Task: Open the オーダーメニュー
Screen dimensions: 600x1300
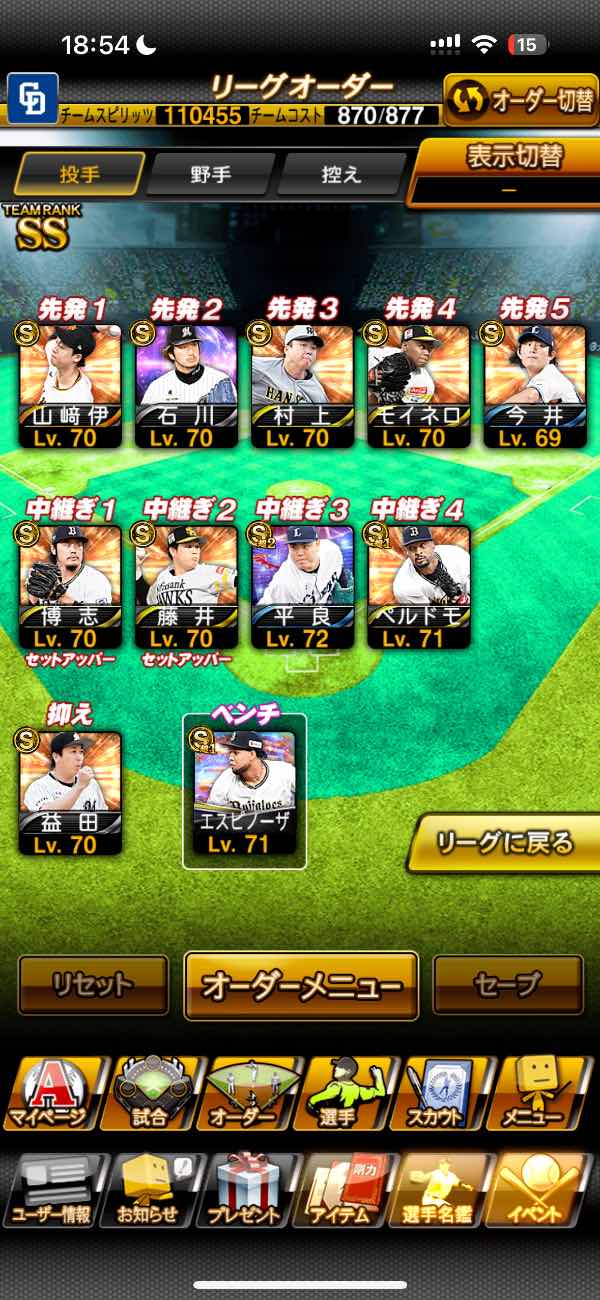Action: pyautogui.click(x=301, y=986)
